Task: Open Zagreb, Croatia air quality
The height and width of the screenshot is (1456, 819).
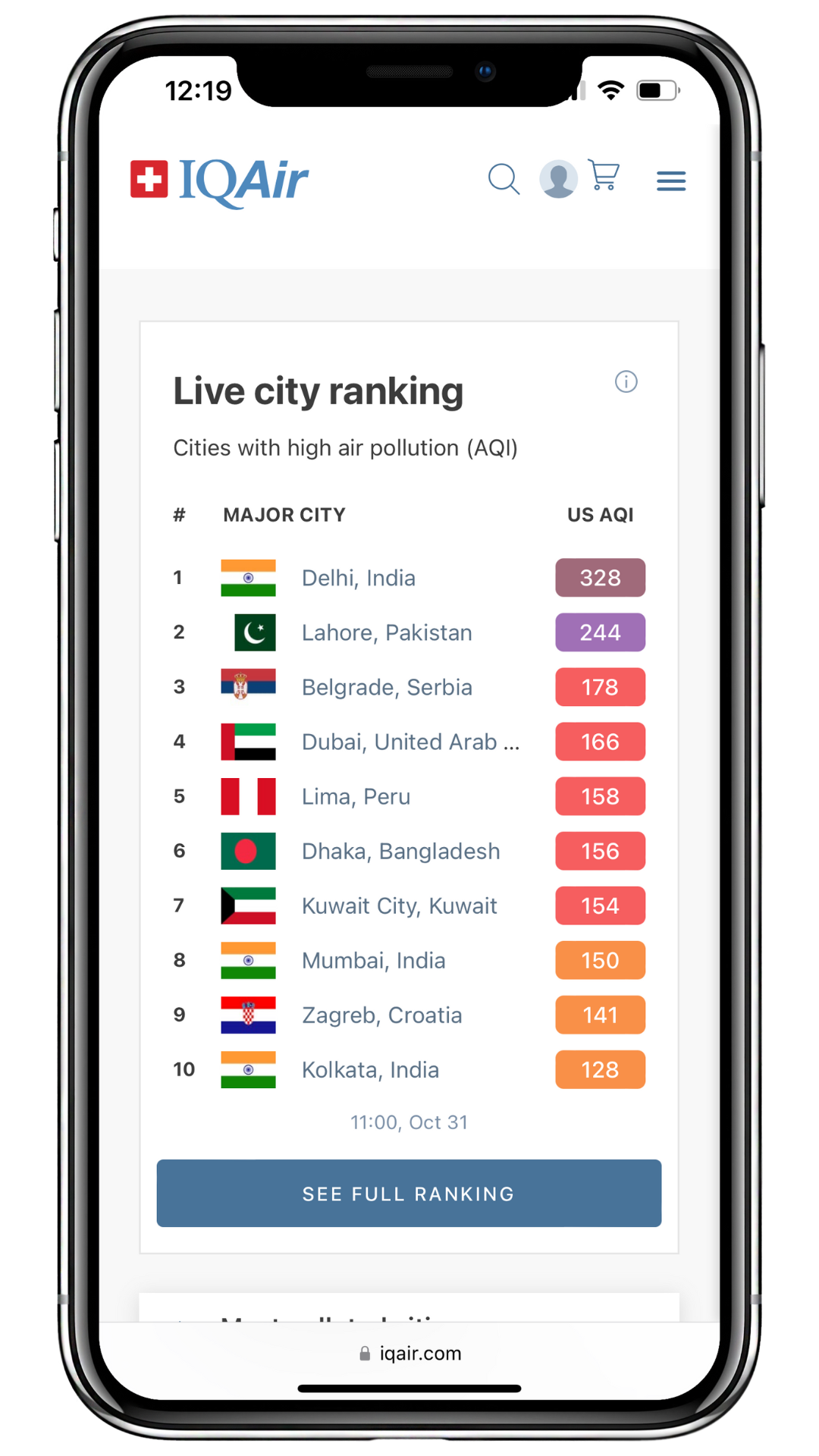Action: click(381, 1015)
